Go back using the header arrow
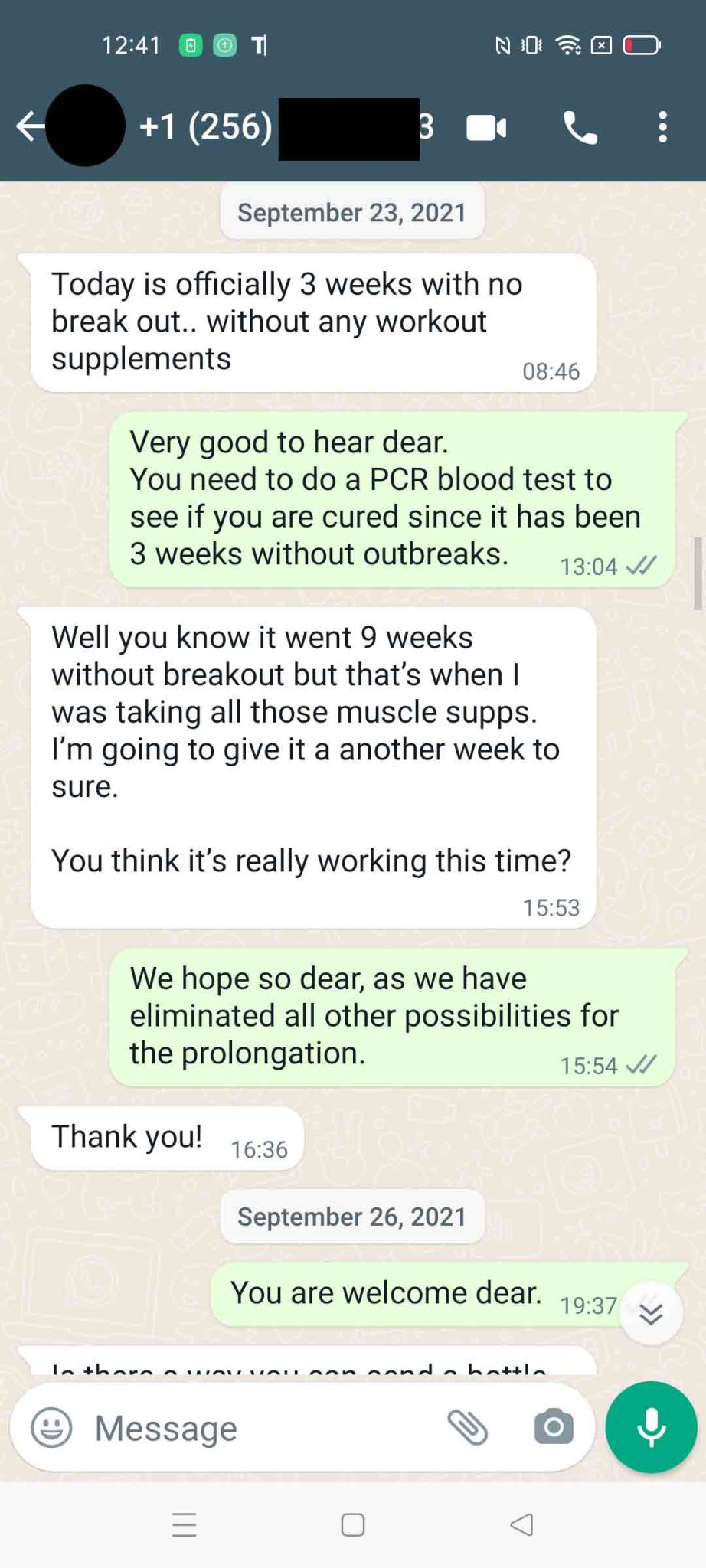The height and width of the screenshot is (1568, 706). (31, 126)
